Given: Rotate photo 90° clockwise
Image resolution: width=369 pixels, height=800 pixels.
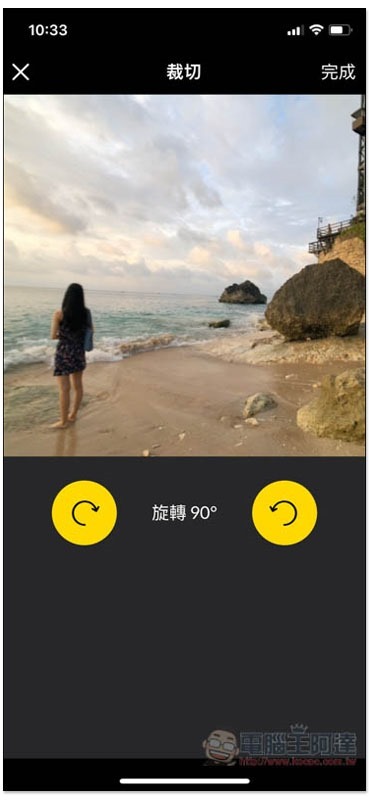Looking at the screenshot, I should pos(84,513).
